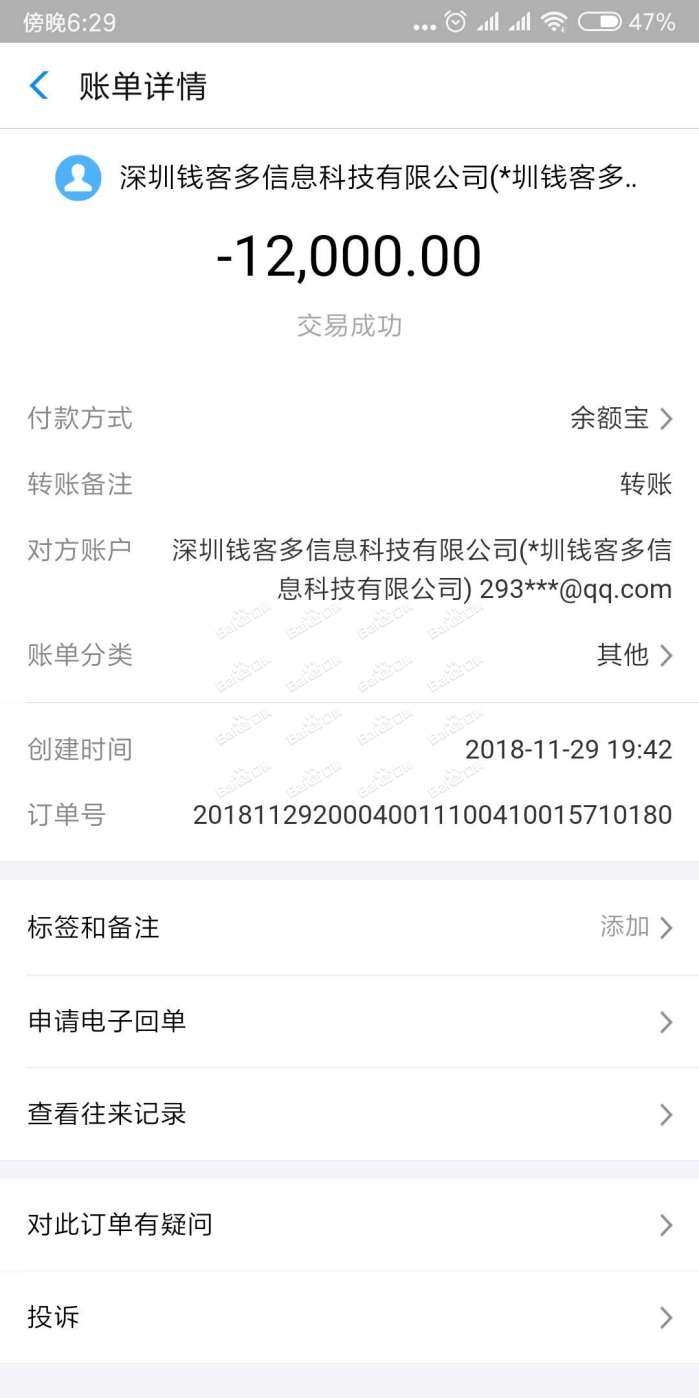Open 对此订单有疑问 help

pyautogui.click(x=349, y=1224)
